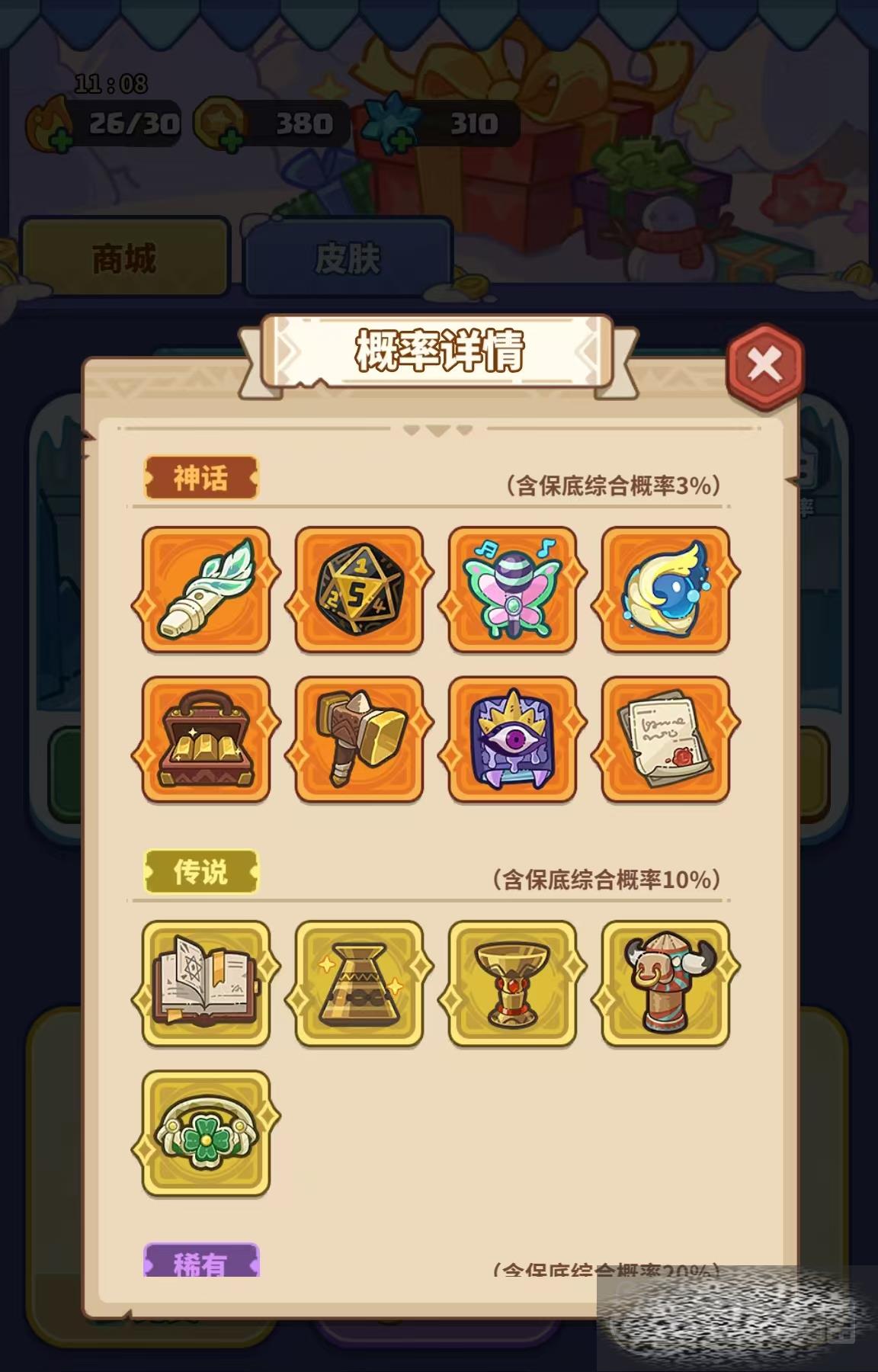The width and height of the screenshot is (878, 1372).
Task: Tap the black dice mythic item
Action: 359,589
